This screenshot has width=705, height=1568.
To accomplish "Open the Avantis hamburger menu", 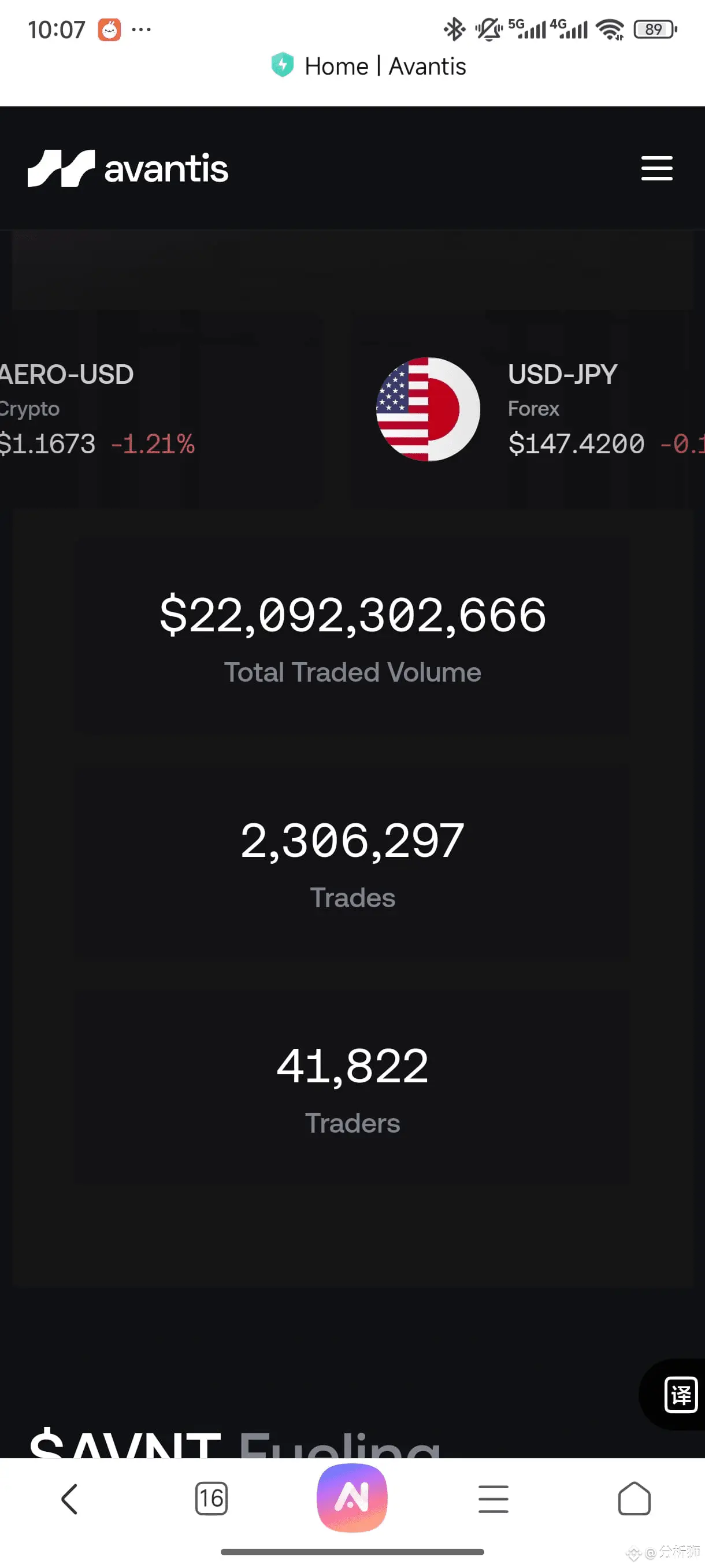I will point(656,168).
